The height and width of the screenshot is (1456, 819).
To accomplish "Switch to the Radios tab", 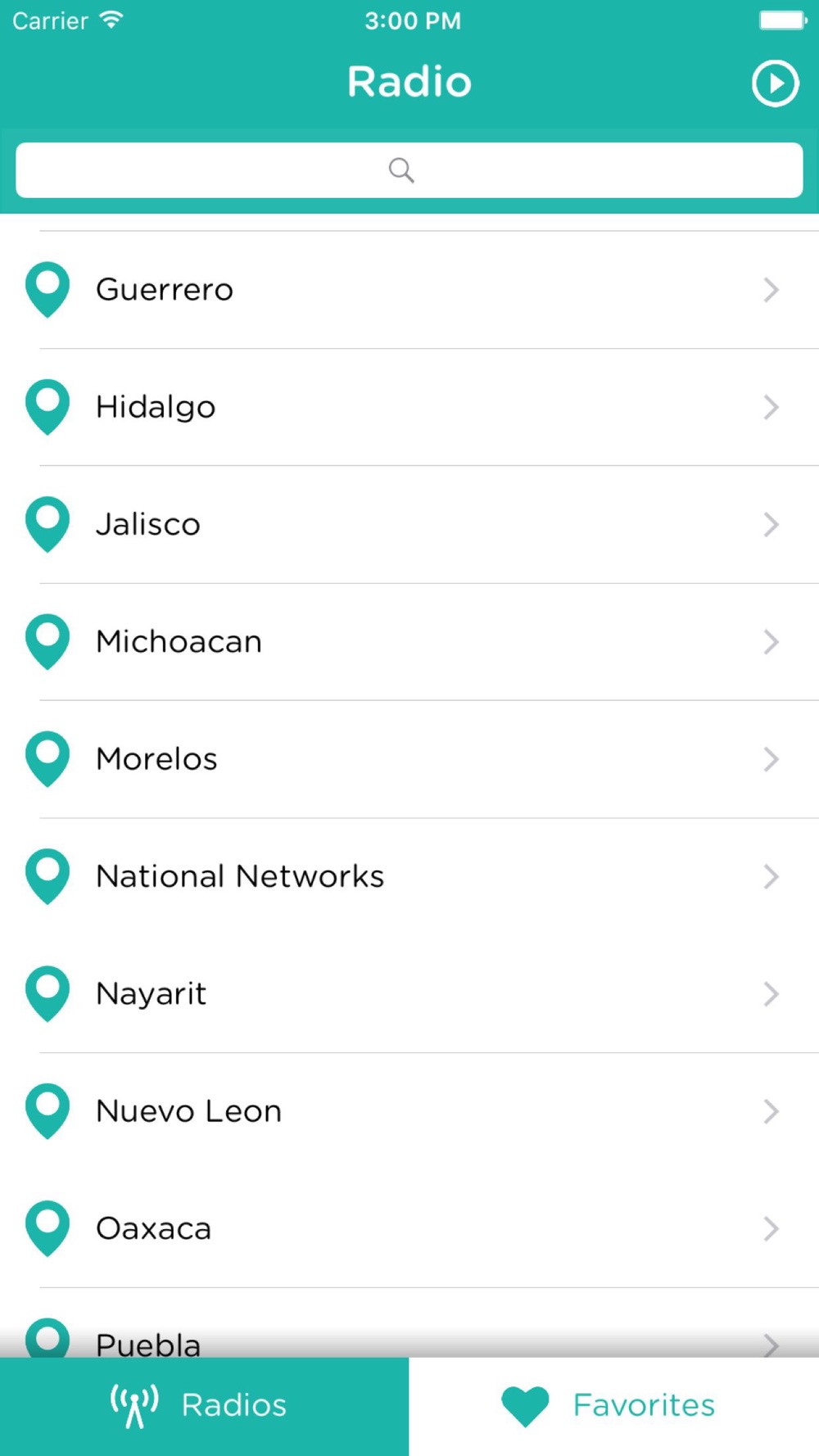I will point(205,1406).
